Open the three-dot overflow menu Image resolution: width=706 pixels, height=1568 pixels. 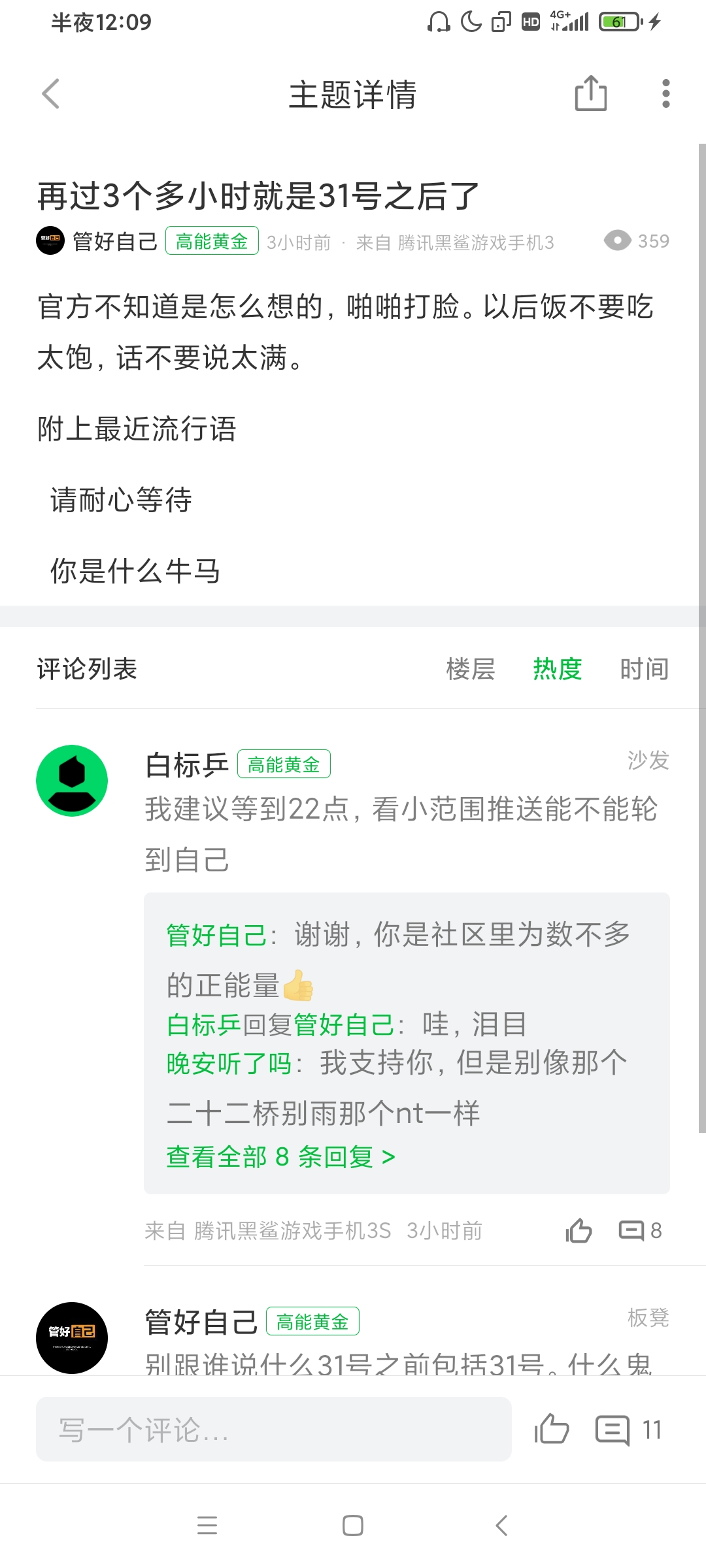[x=665, y=93]
